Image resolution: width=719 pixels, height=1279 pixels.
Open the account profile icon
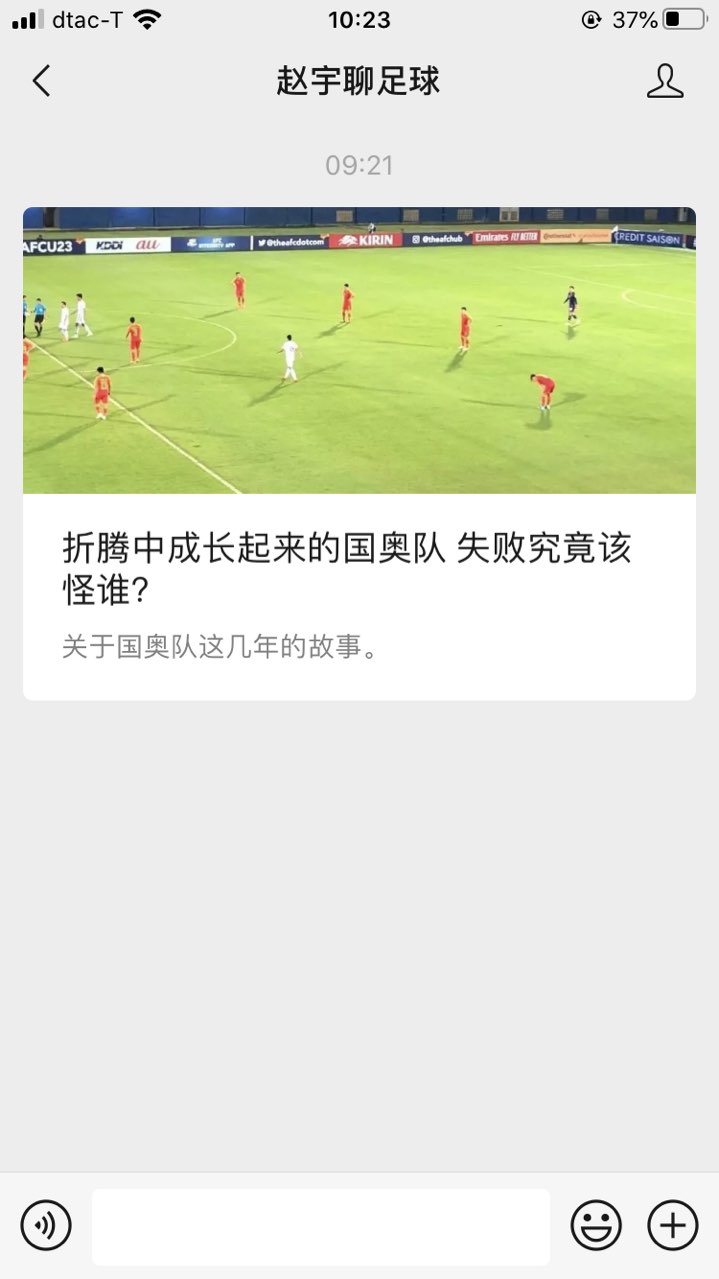[x=665, y=81]
